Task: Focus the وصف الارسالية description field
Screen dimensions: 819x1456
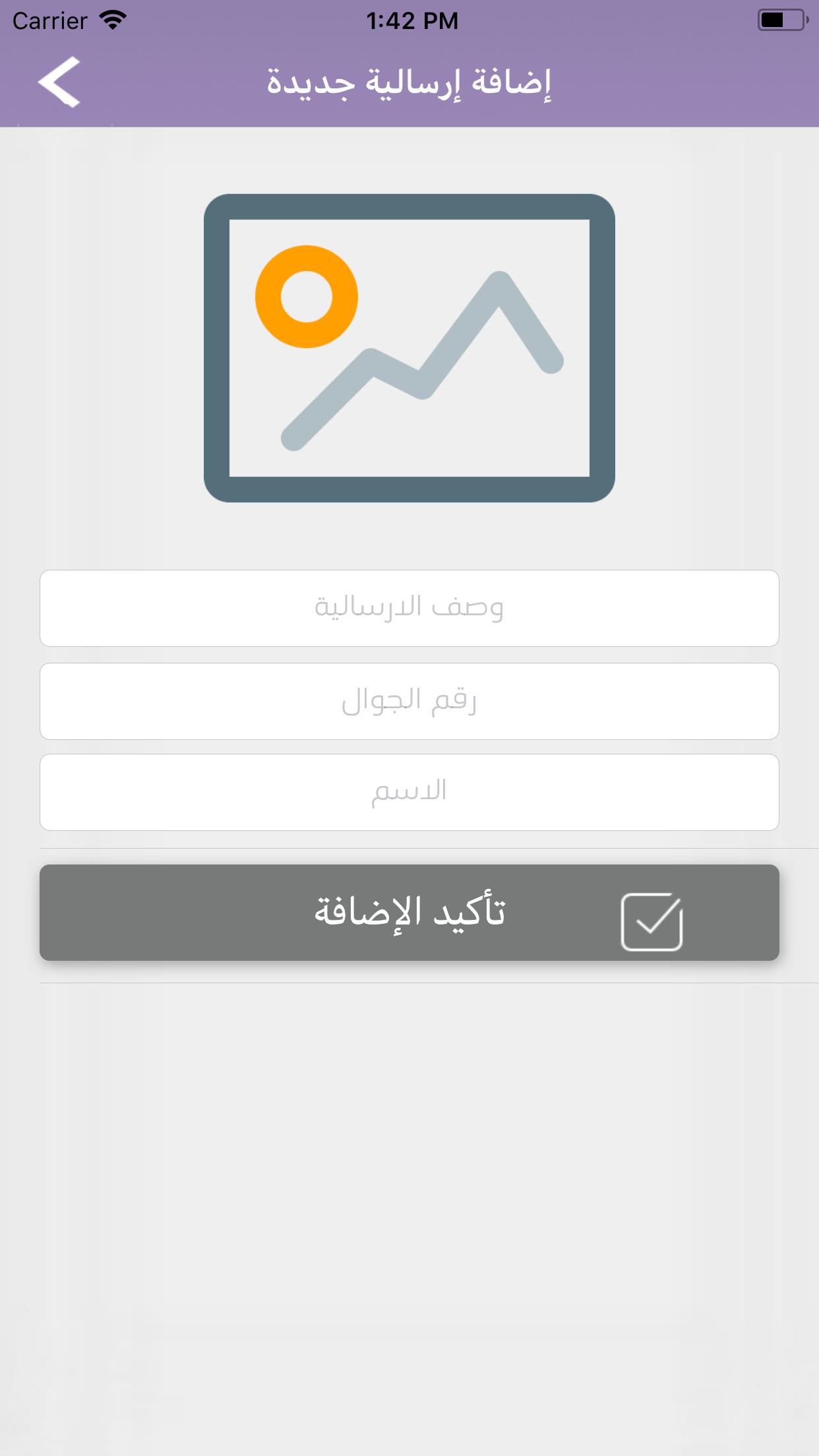Action: [409, 608]
